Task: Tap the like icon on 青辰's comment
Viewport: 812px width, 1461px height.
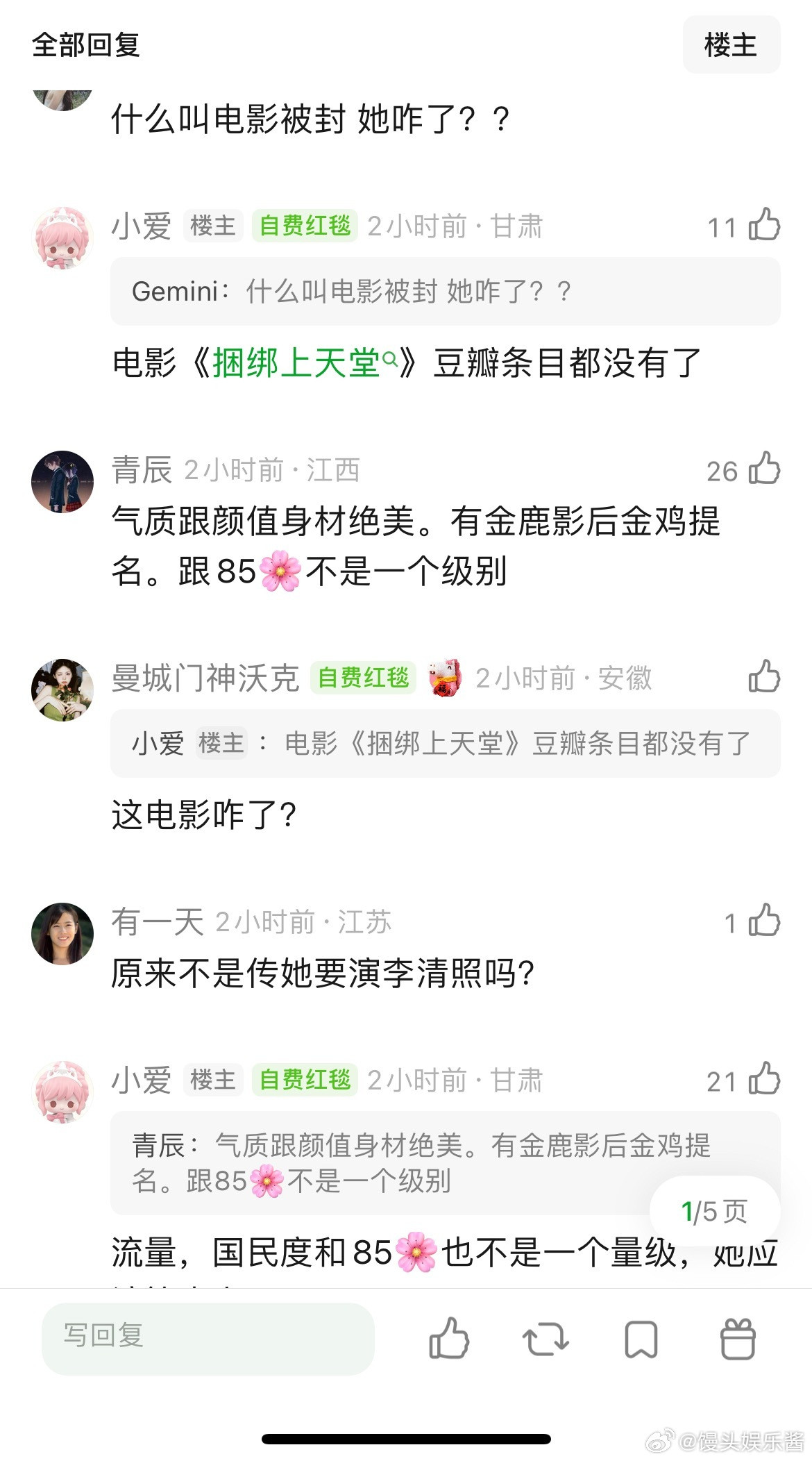Action: point(763,469)
